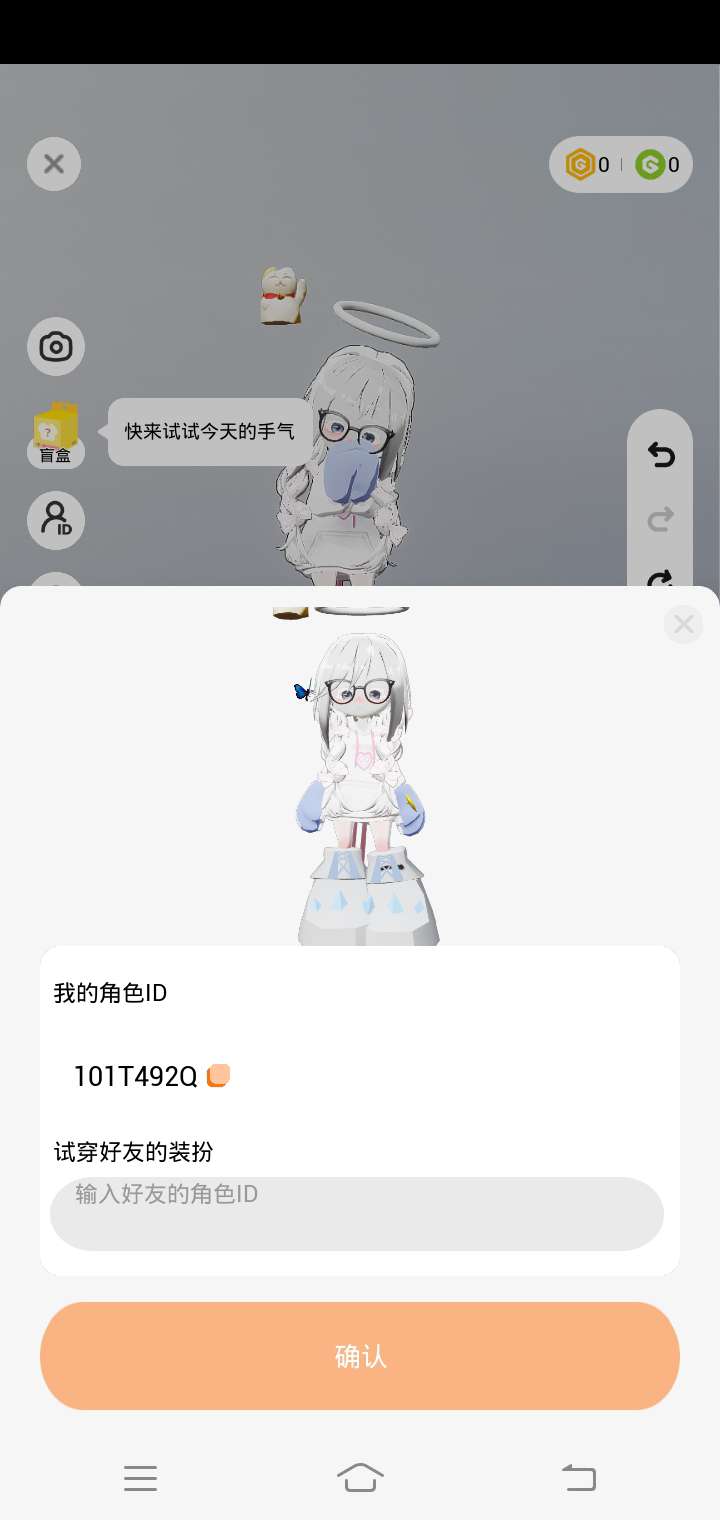Undo the last change
The height and width of the screenshot is (1520, 720).
tap(661, 456)
